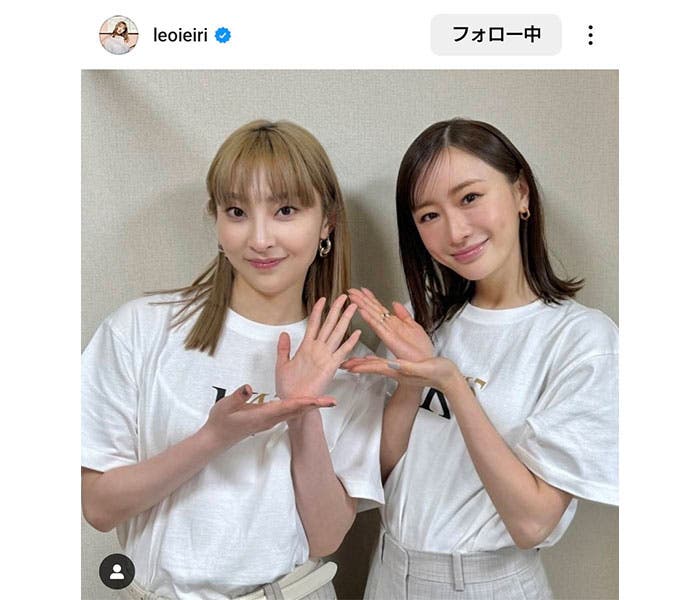This screenshot has width=700, height=600.
Task: Open the post's three-dot overflow menu
Action: [x=590, y=35]
